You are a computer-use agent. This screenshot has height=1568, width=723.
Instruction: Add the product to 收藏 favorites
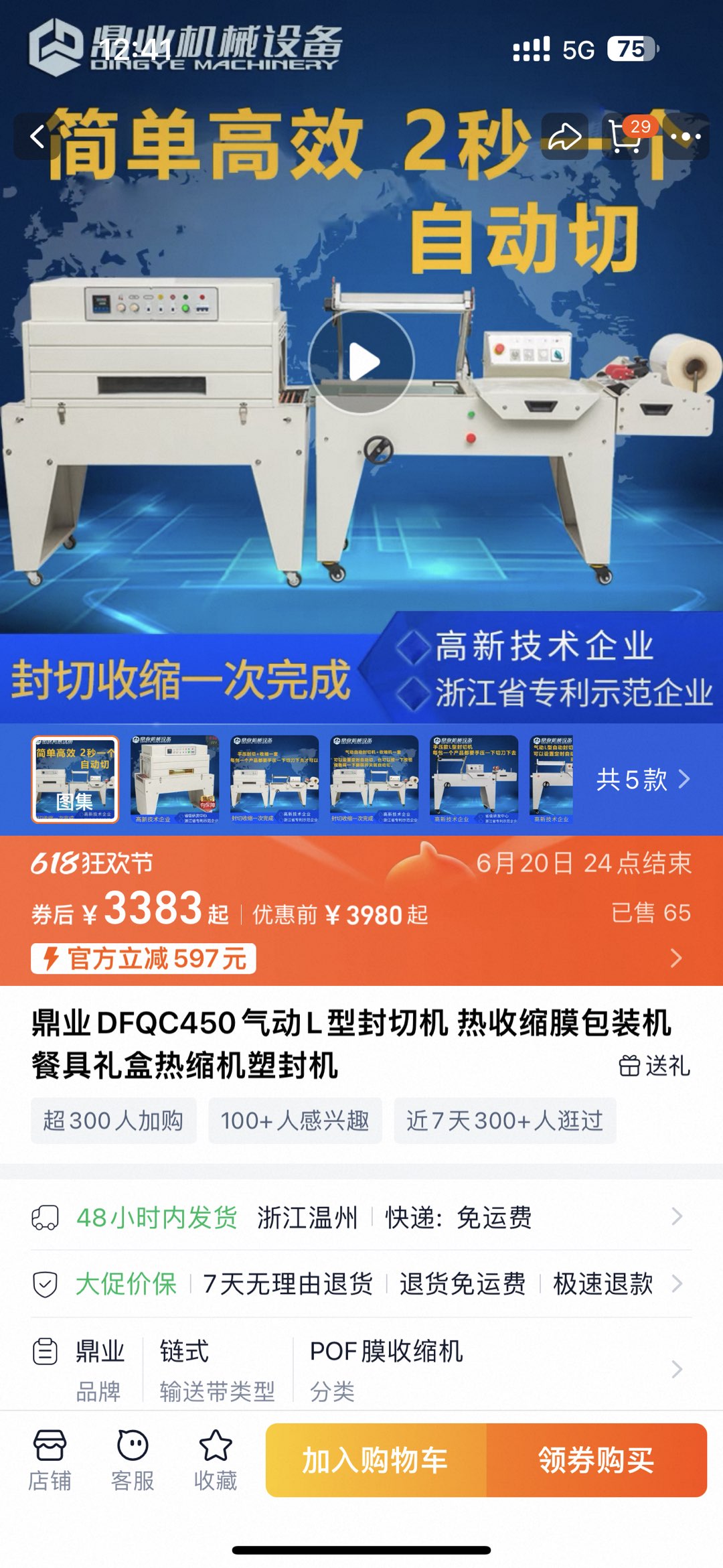click(x=216, y=1460)
